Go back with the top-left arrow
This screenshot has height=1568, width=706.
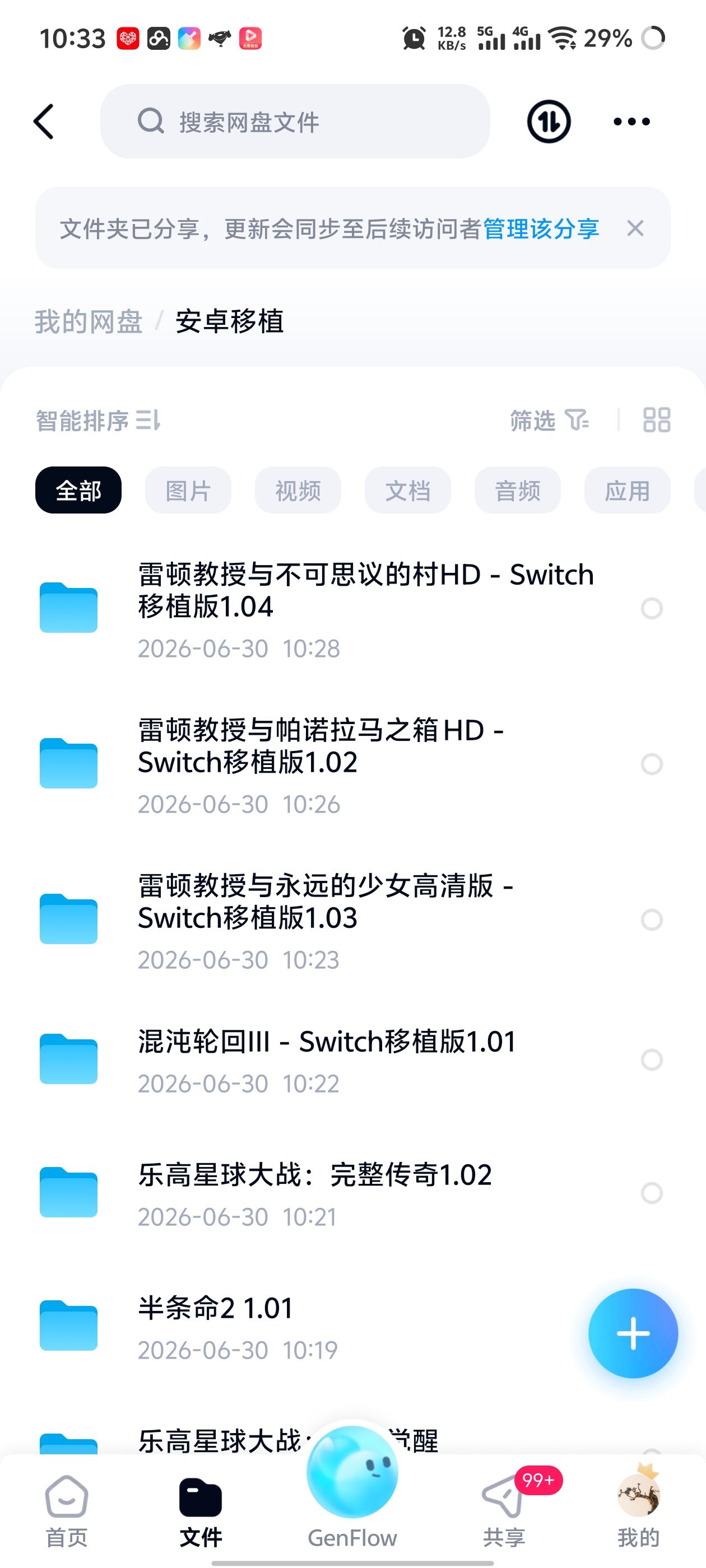pos(44,121)
